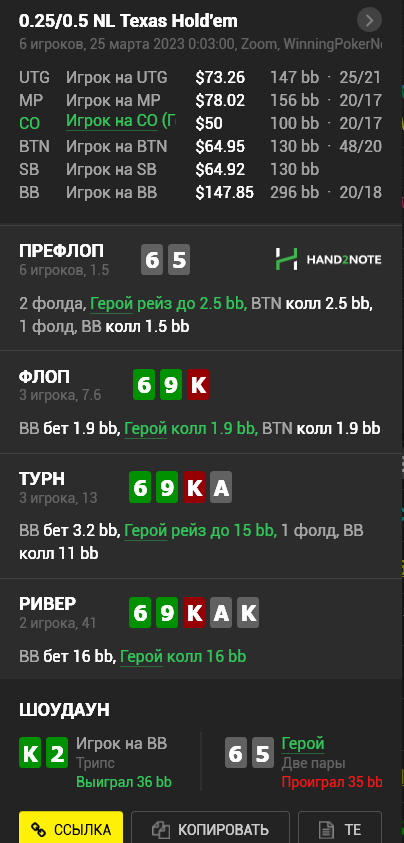Viewport: 404px width, 843px height.
Task: Tap the yellow ССЫЛКА button
Action: (71, 828)
